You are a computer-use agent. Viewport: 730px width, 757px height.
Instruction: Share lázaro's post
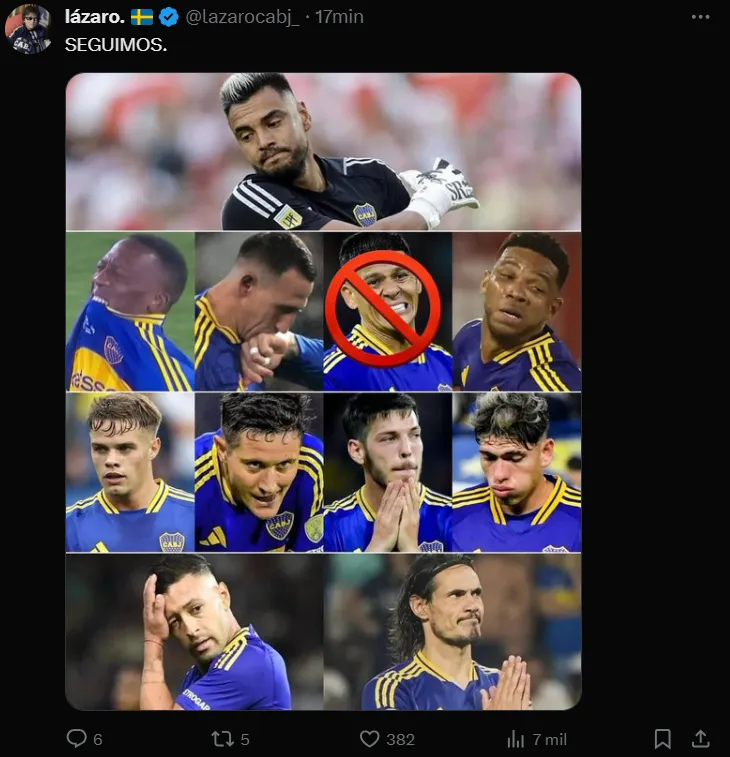pyautogui.click(x=701, y=739)
